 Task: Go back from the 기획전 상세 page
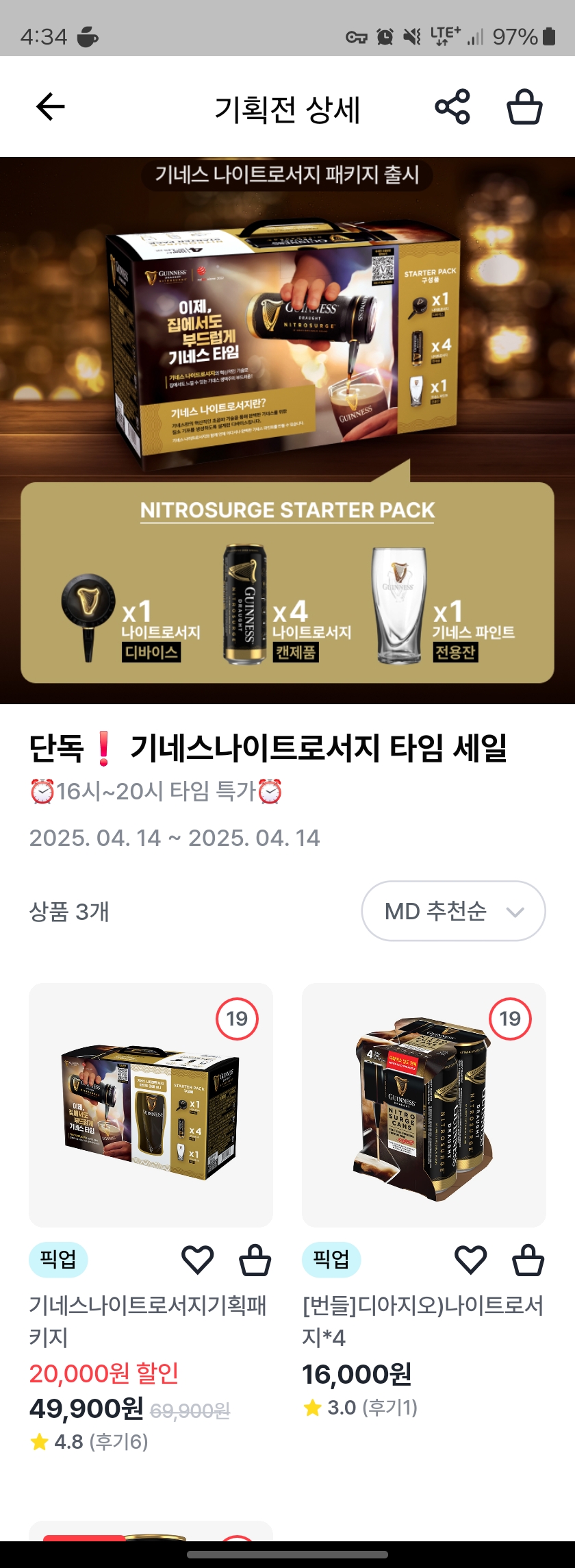click(x=50, y=107)
